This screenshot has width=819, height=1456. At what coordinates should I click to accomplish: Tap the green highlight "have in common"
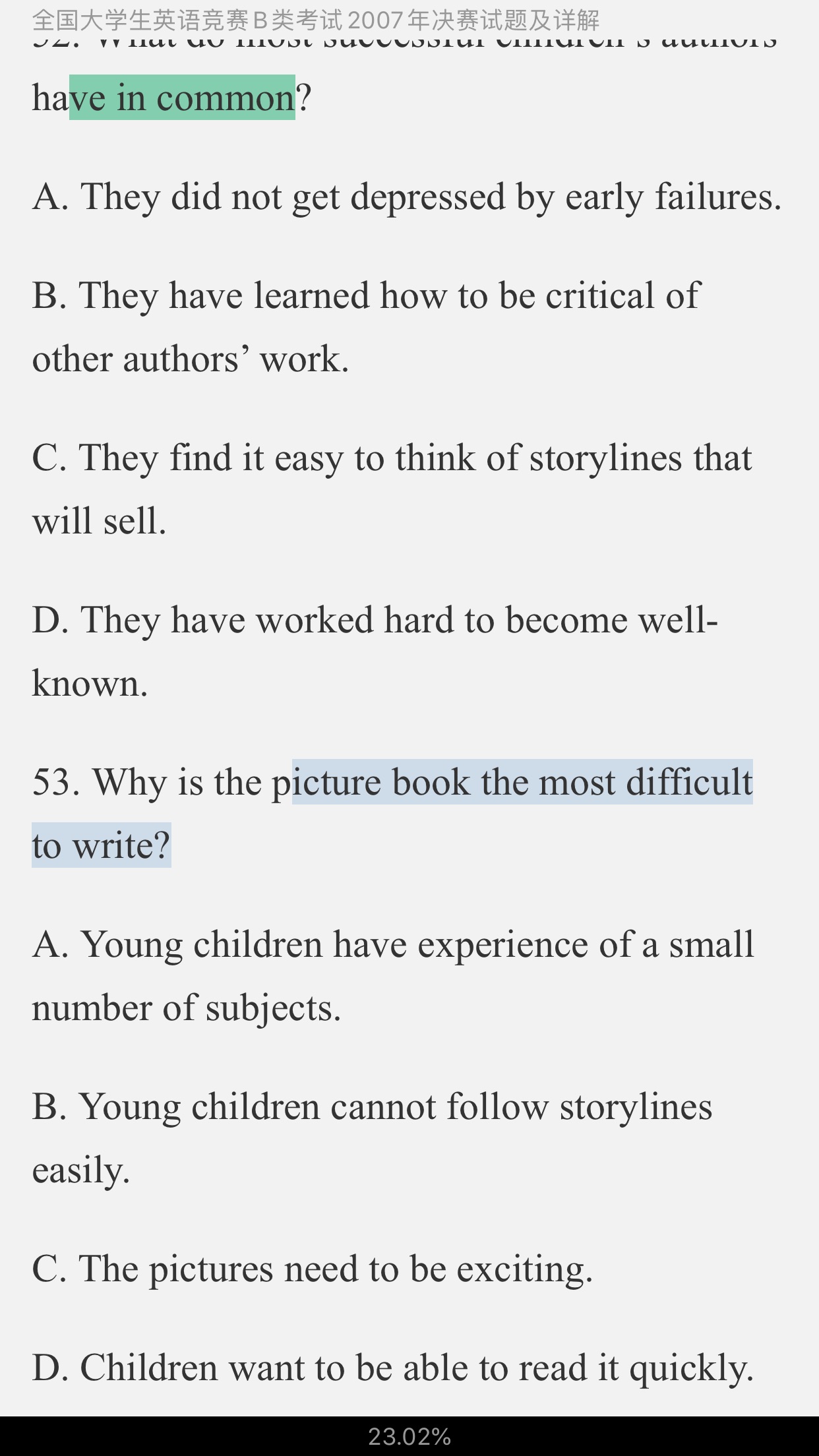(x=182, y=98)
